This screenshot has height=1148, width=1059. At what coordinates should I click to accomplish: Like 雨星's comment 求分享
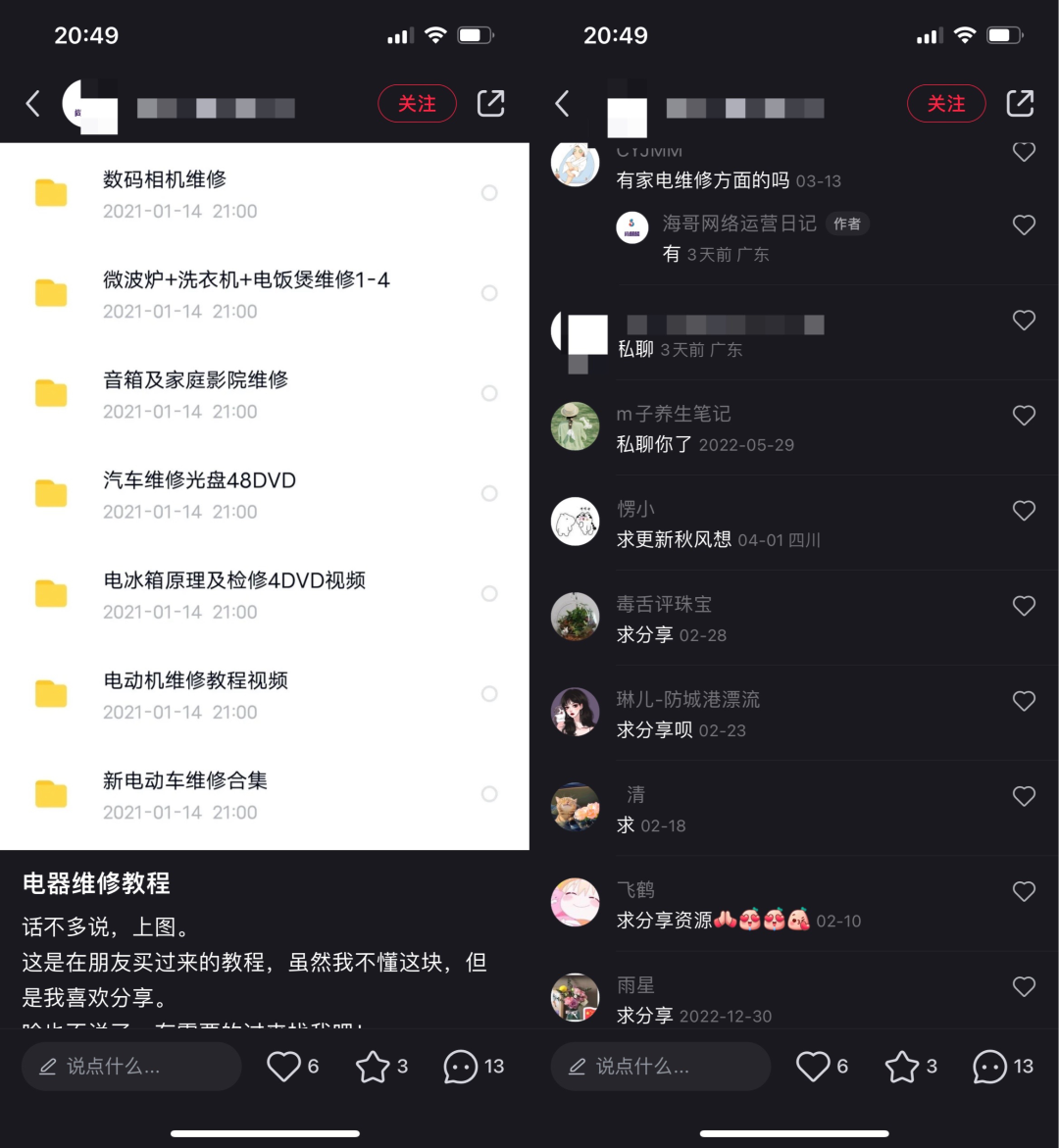[1024, 986]
